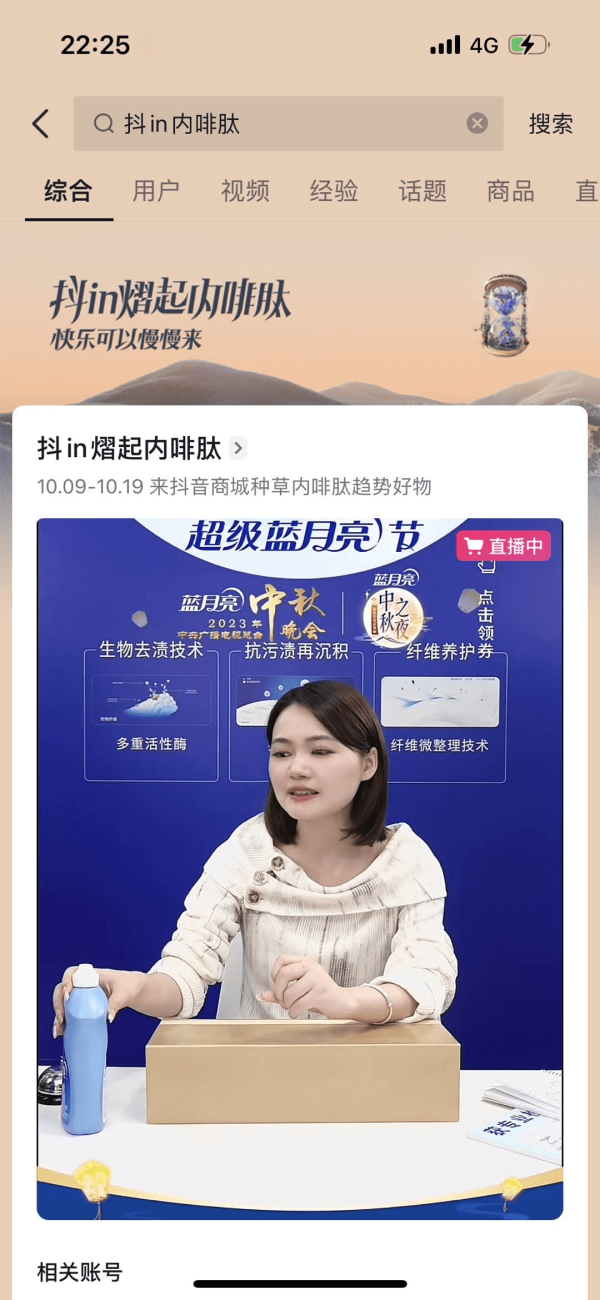Open the 蓝月亮 live stream card
The width and height of the screenshot is (600, 1300).
[x=300, y=870]
